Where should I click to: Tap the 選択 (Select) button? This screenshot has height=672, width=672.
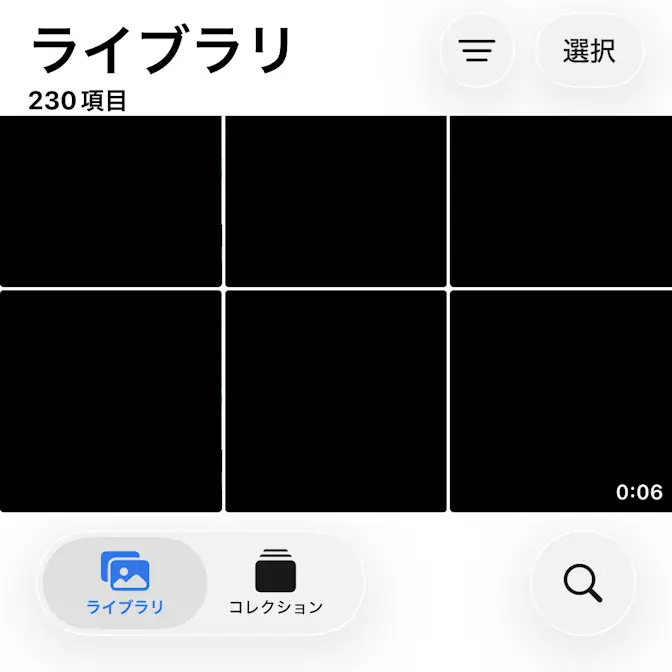click(589, 51)
